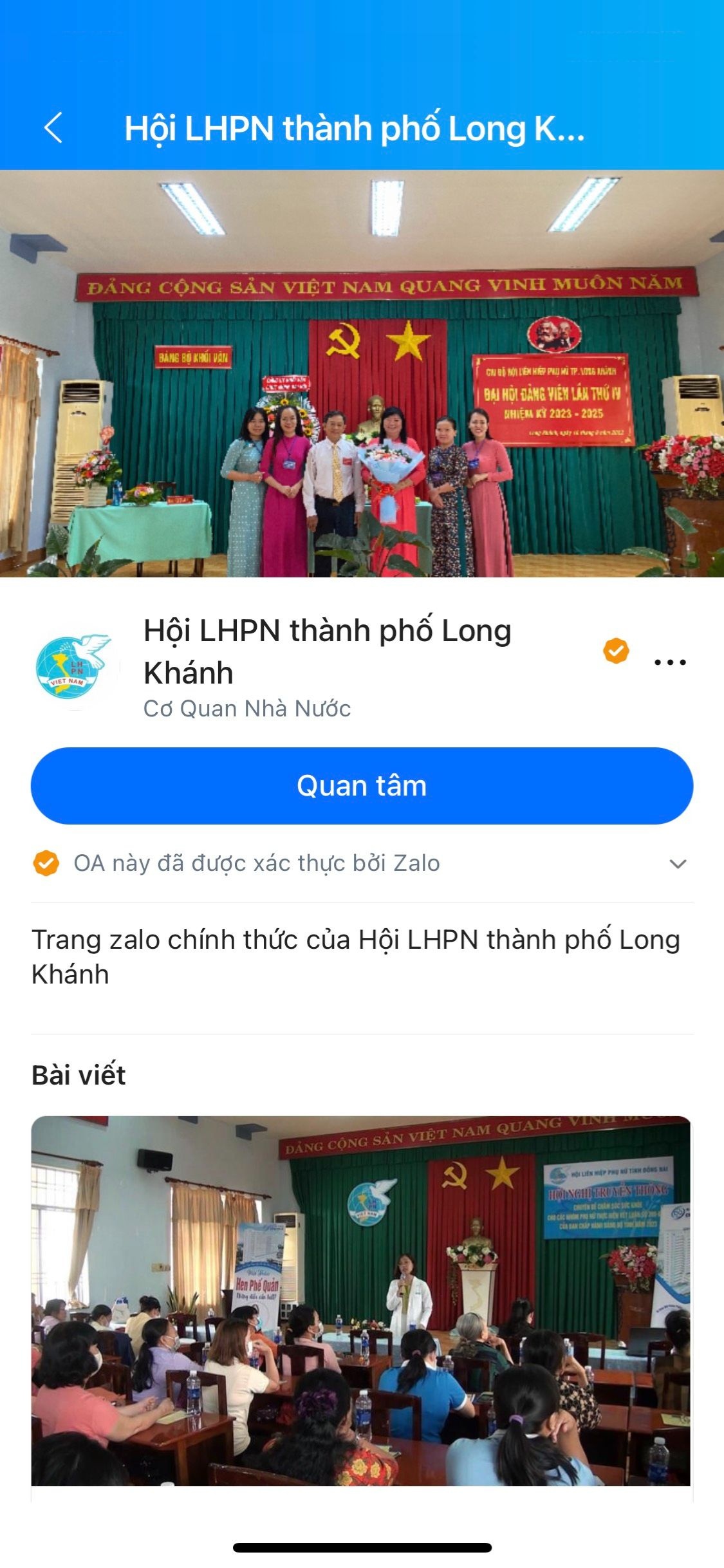
Task: Click the orange verified badge beside the page name
Action: (x=616, y=651)
